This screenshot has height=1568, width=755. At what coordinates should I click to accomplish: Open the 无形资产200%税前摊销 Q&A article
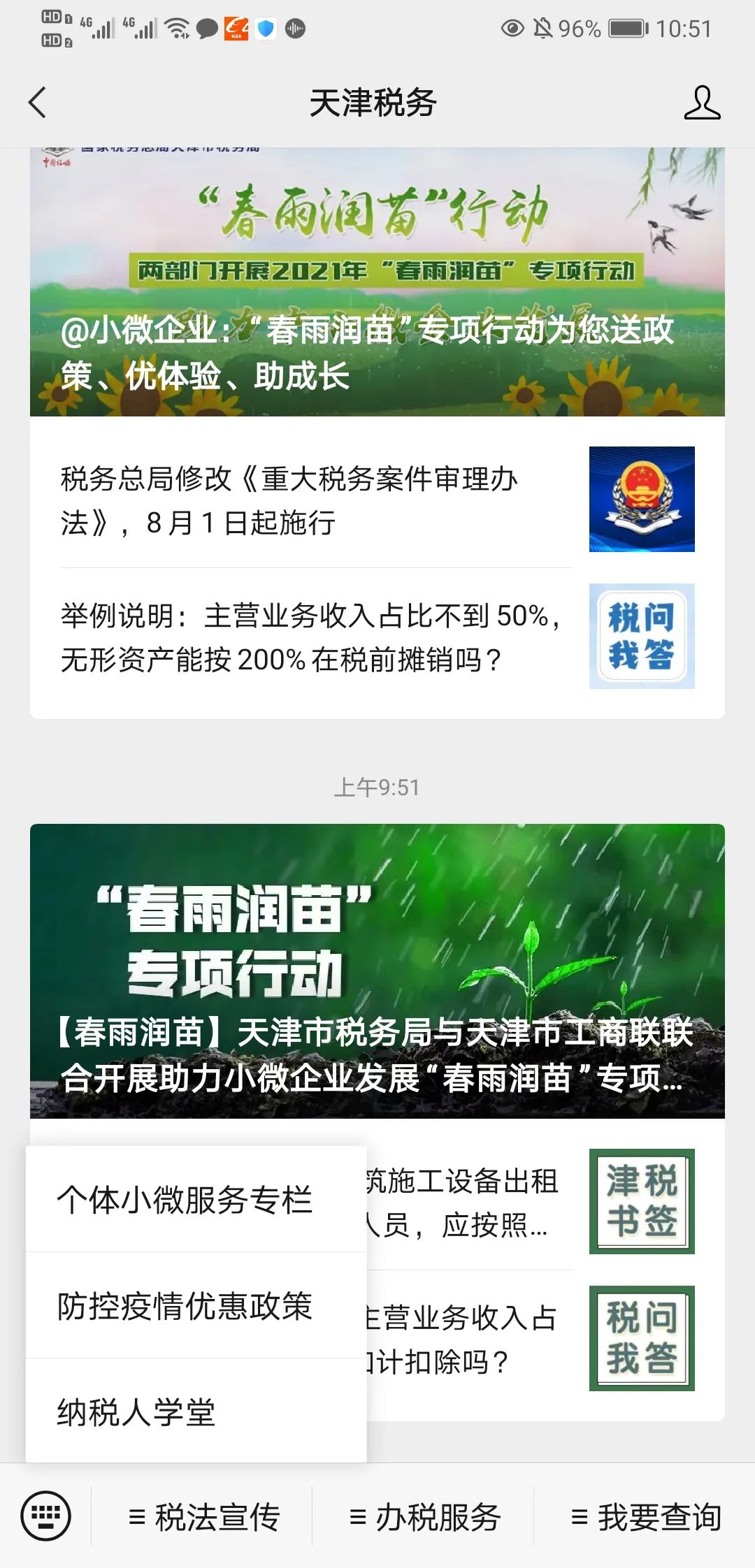[315, 637]
